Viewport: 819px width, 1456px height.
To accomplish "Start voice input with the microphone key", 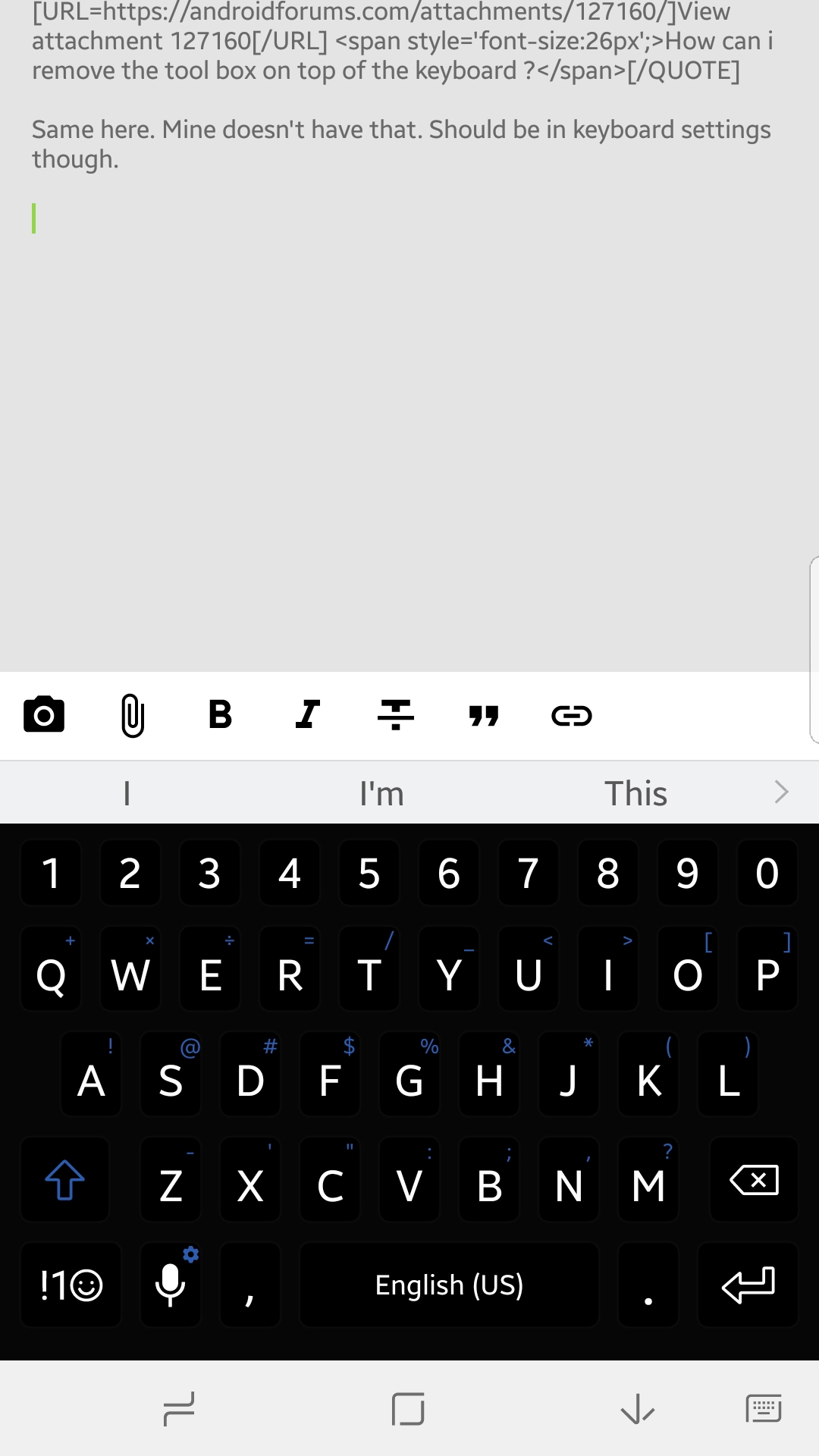I will [171, 1285].
